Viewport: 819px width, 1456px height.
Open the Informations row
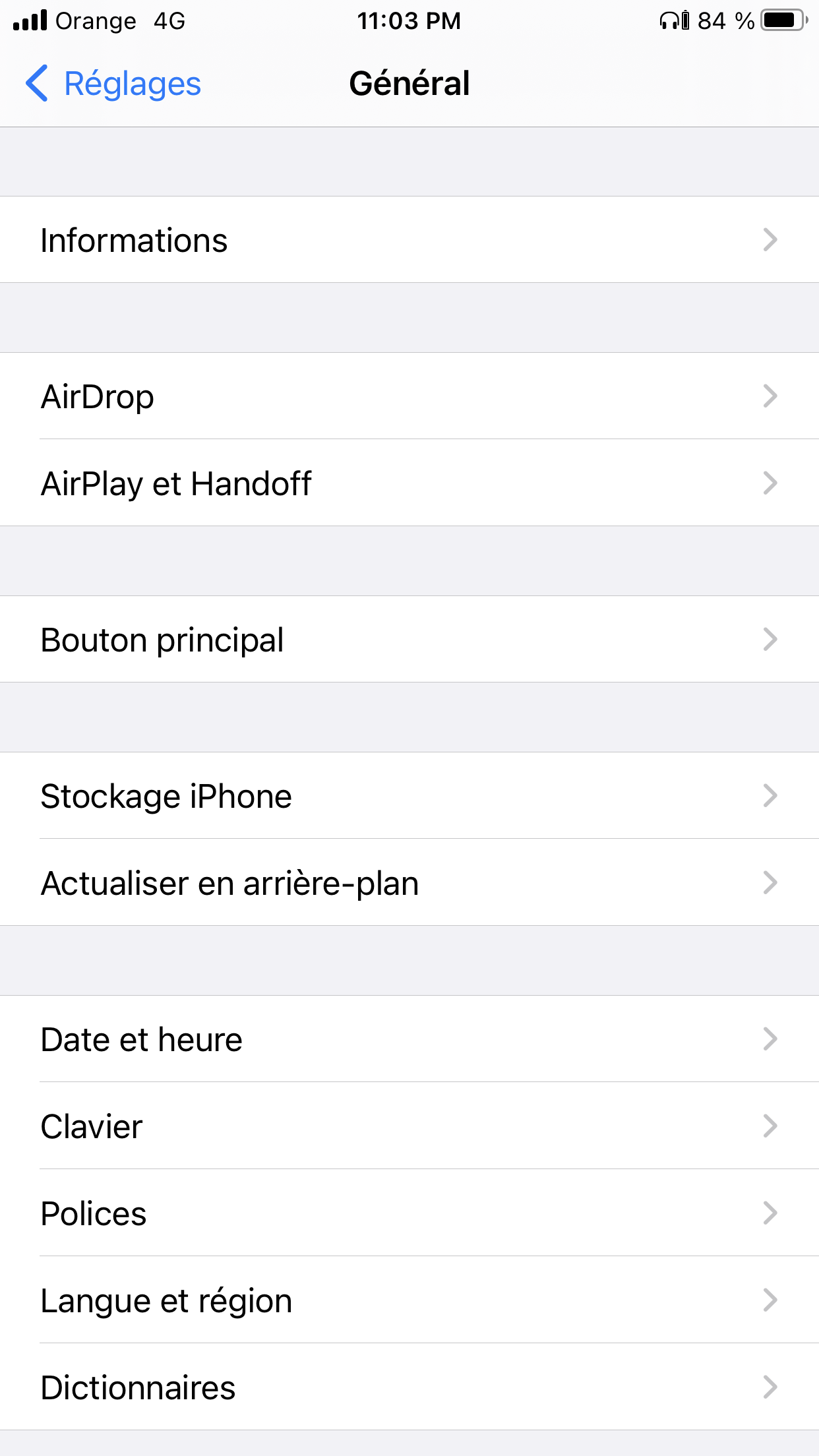point(409,240)
